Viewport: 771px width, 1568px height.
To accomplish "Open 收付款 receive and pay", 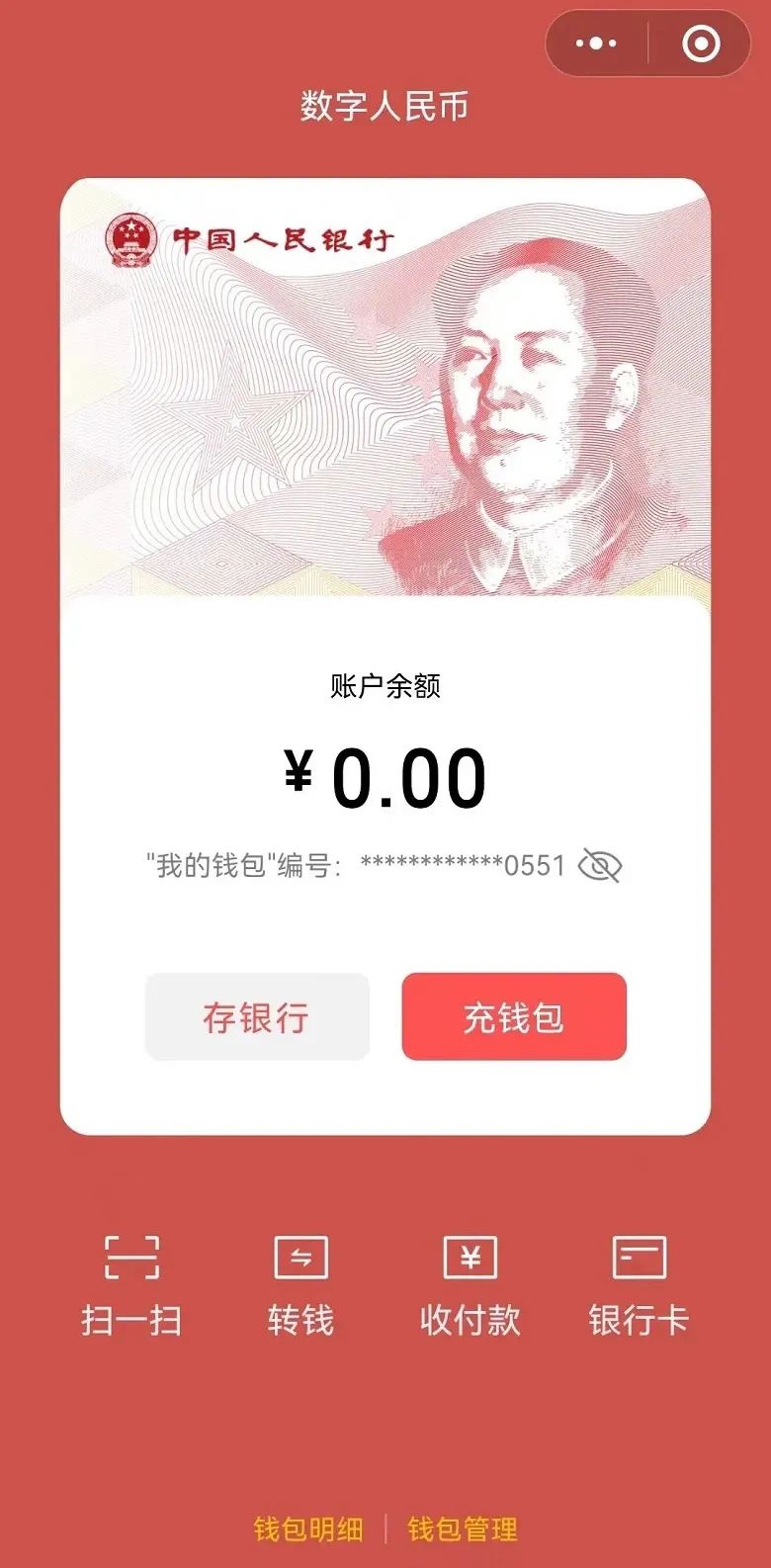I will tap(471, 1284).
